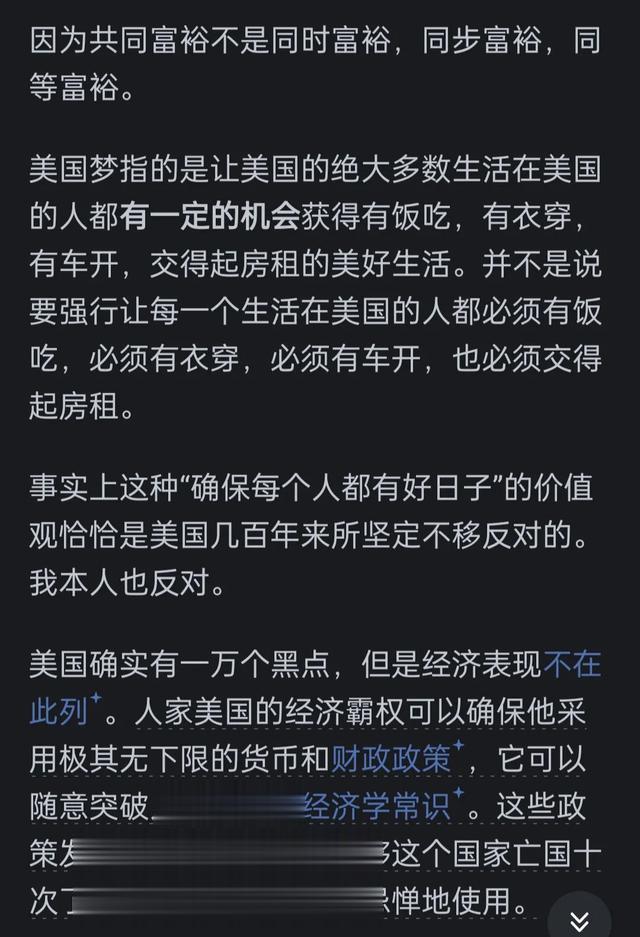
Task: Open the 不在此列 linked term
Action: 571,665
